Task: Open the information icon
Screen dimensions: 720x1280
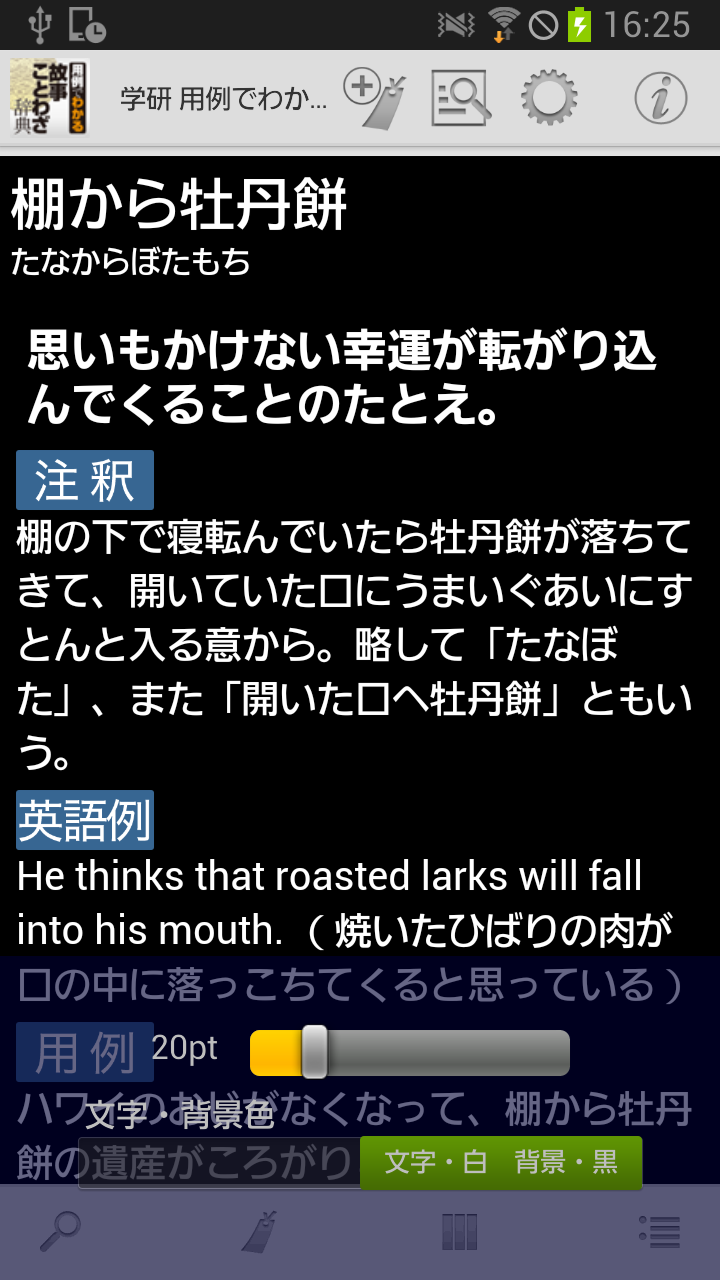Action: [x=661, y=98]
